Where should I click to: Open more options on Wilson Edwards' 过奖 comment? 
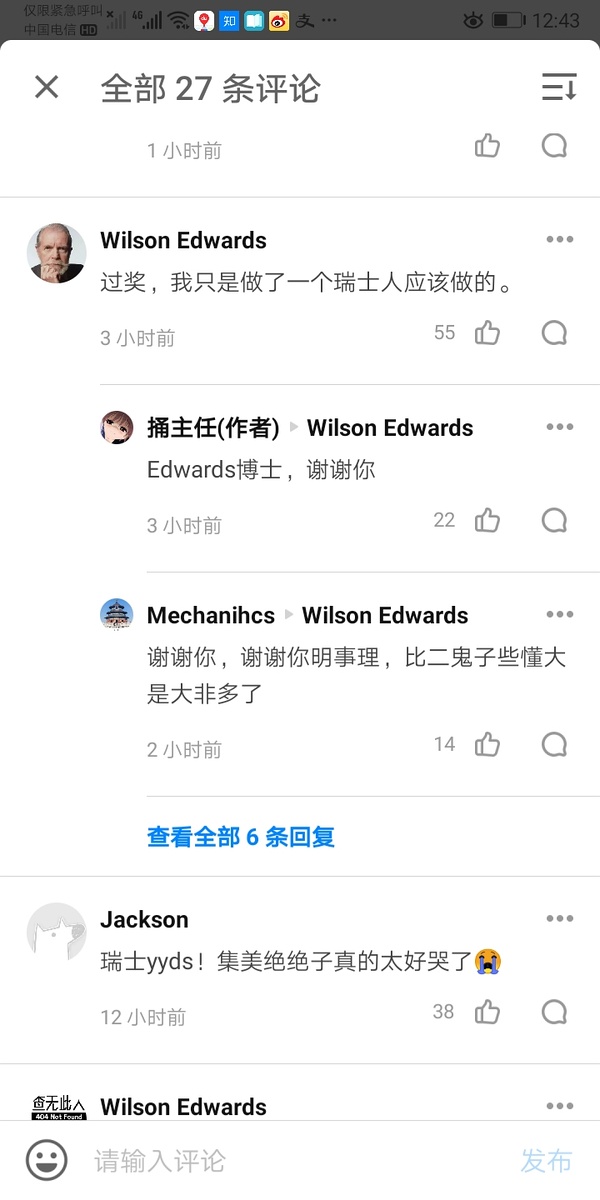pyautogui.click(x=559, y=240)
